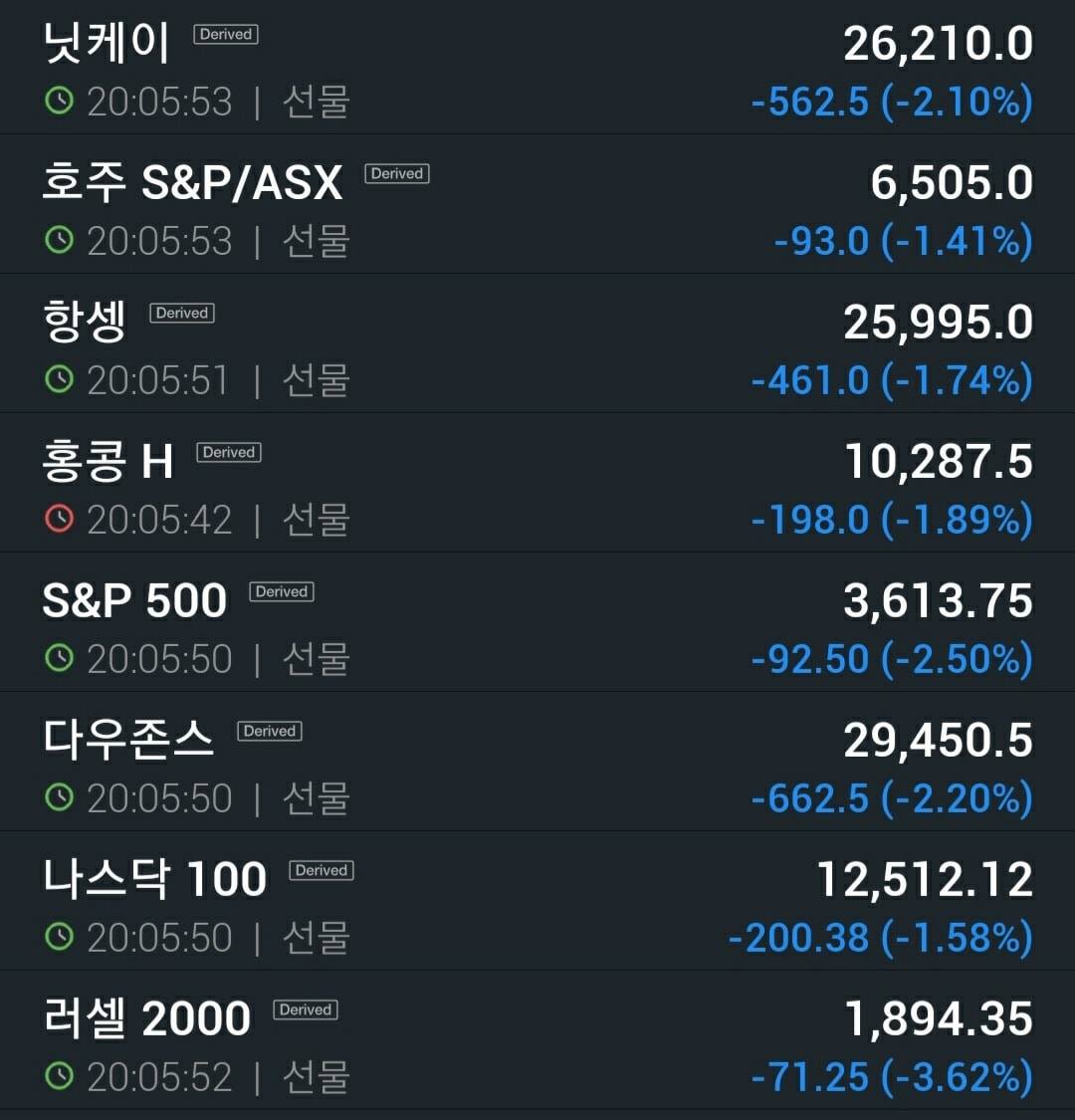Select the 항셍 index row

point(537,343)
